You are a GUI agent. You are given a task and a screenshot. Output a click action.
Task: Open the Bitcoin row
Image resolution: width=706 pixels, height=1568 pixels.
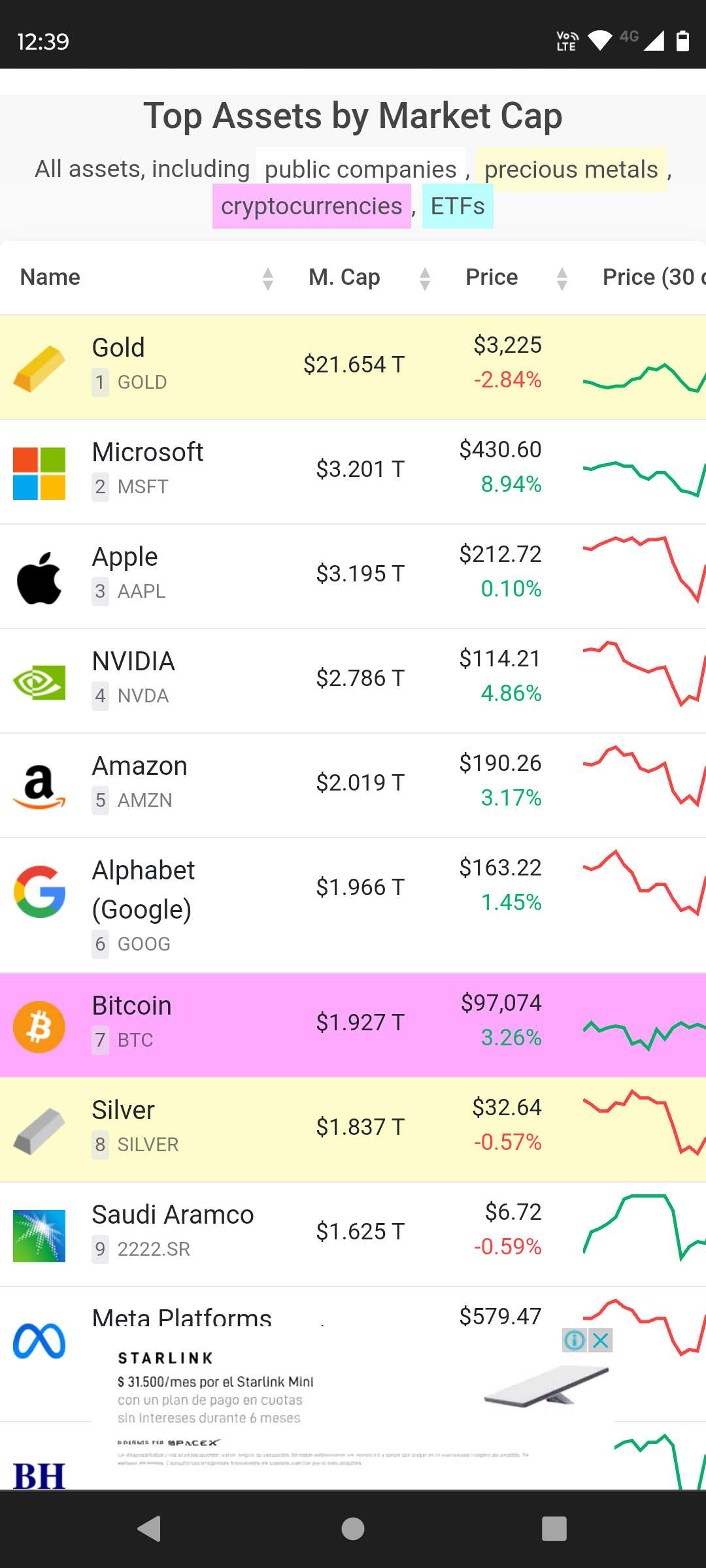[x=353, y=1025]
